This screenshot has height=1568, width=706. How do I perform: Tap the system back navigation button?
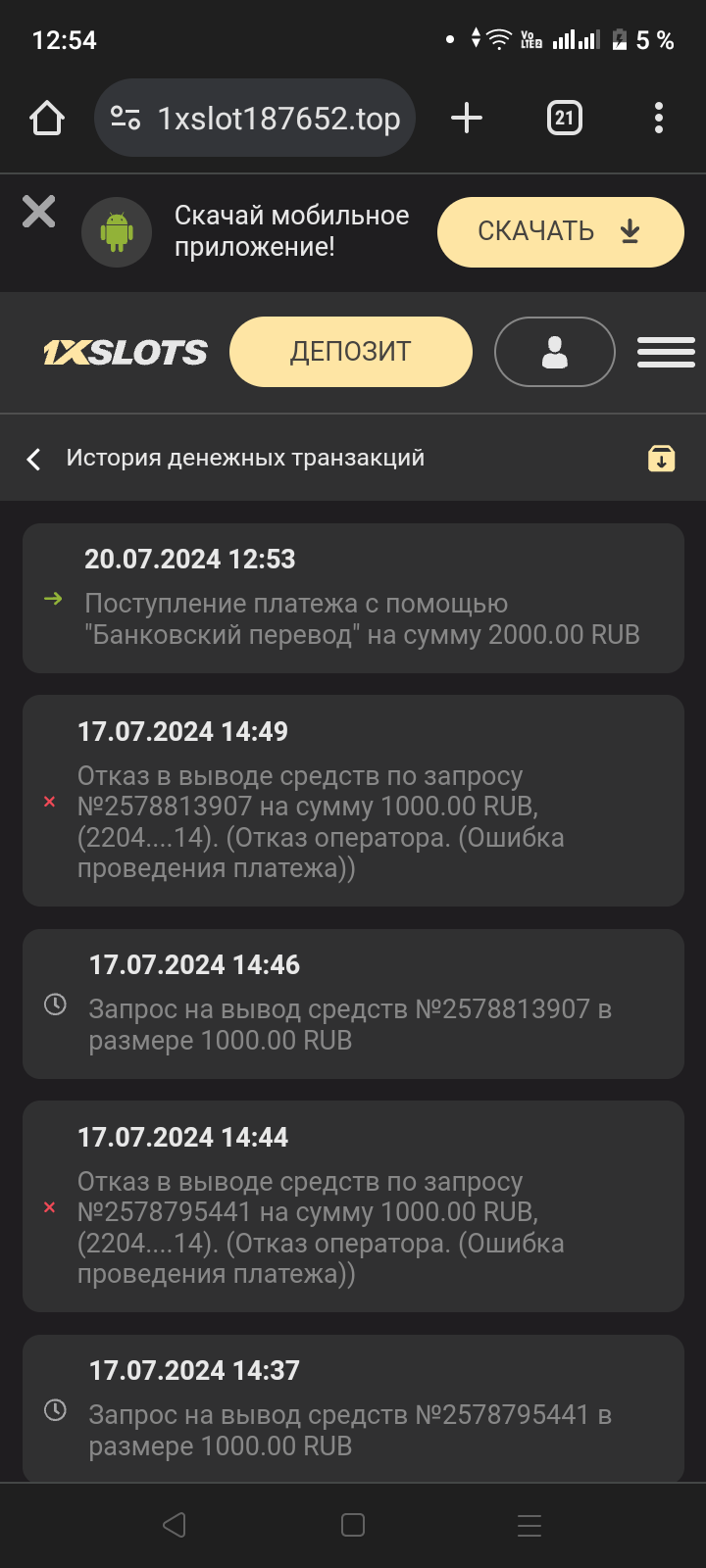175,1525
